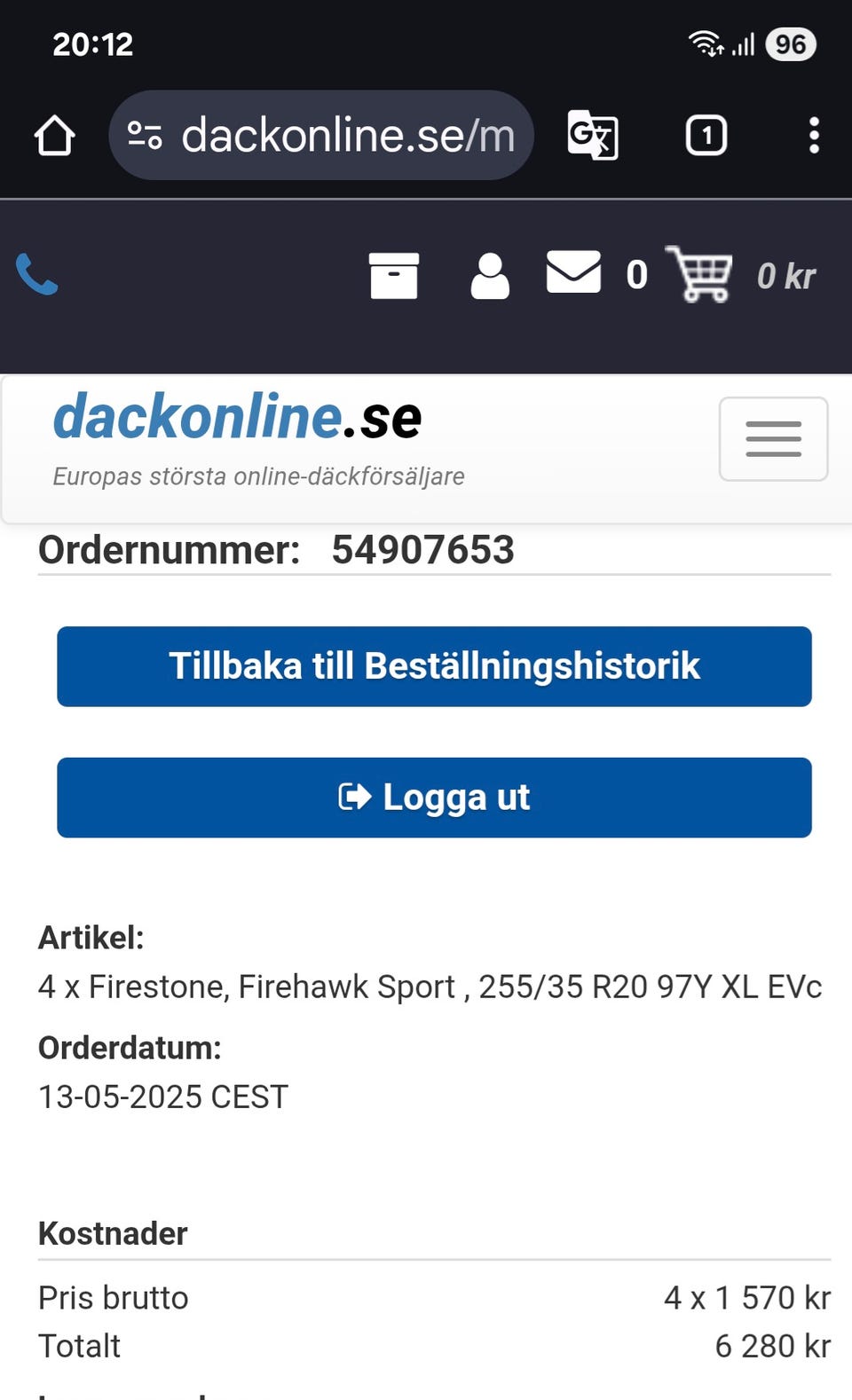
Task: Open Chrome's three-dot overflow menu
Action: tap(814, 135)
